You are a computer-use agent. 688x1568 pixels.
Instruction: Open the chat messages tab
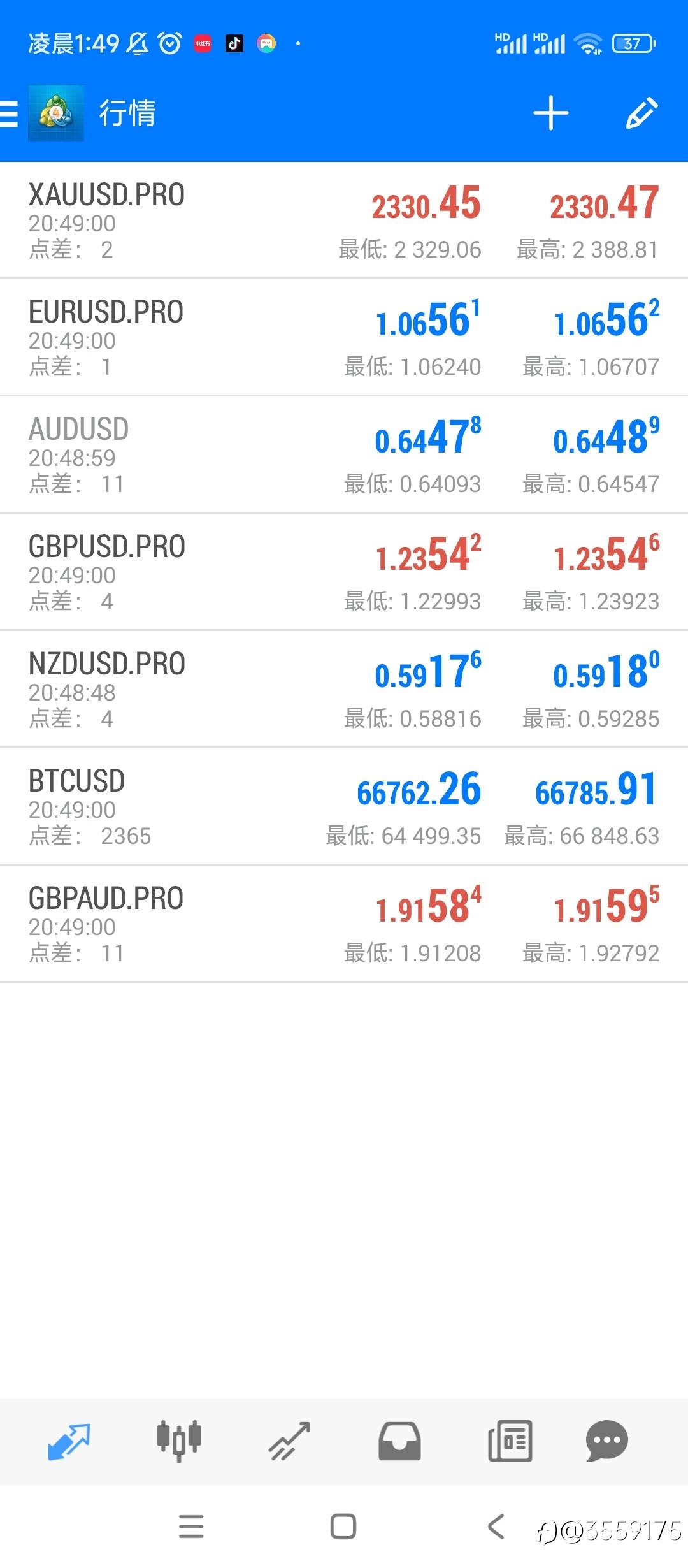coord(606,1441)
